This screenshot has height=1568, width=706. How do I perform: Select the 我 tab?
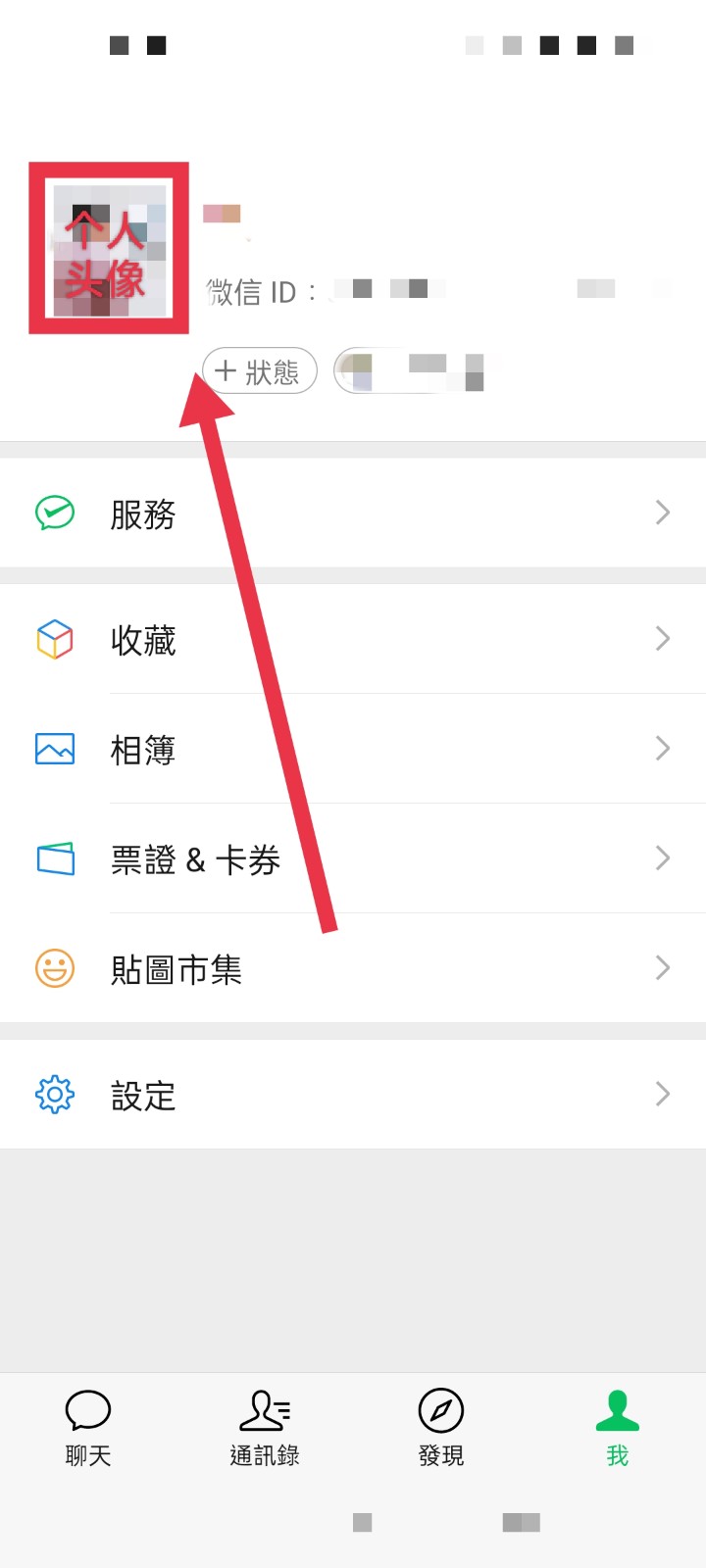tap(618, 1429)
